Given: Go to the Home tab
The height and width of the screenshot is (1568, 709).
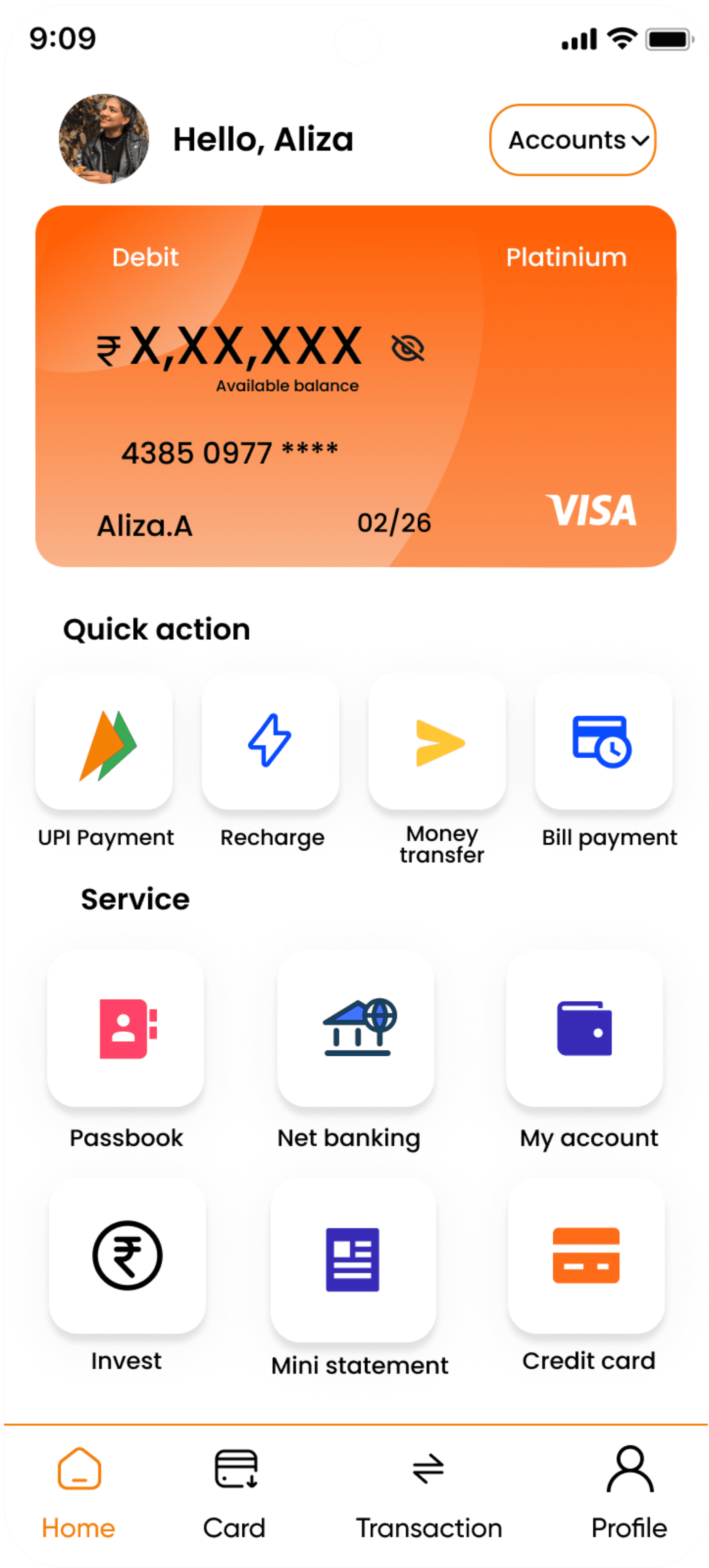Looking at the screenshot, I should click(79, 1493).
